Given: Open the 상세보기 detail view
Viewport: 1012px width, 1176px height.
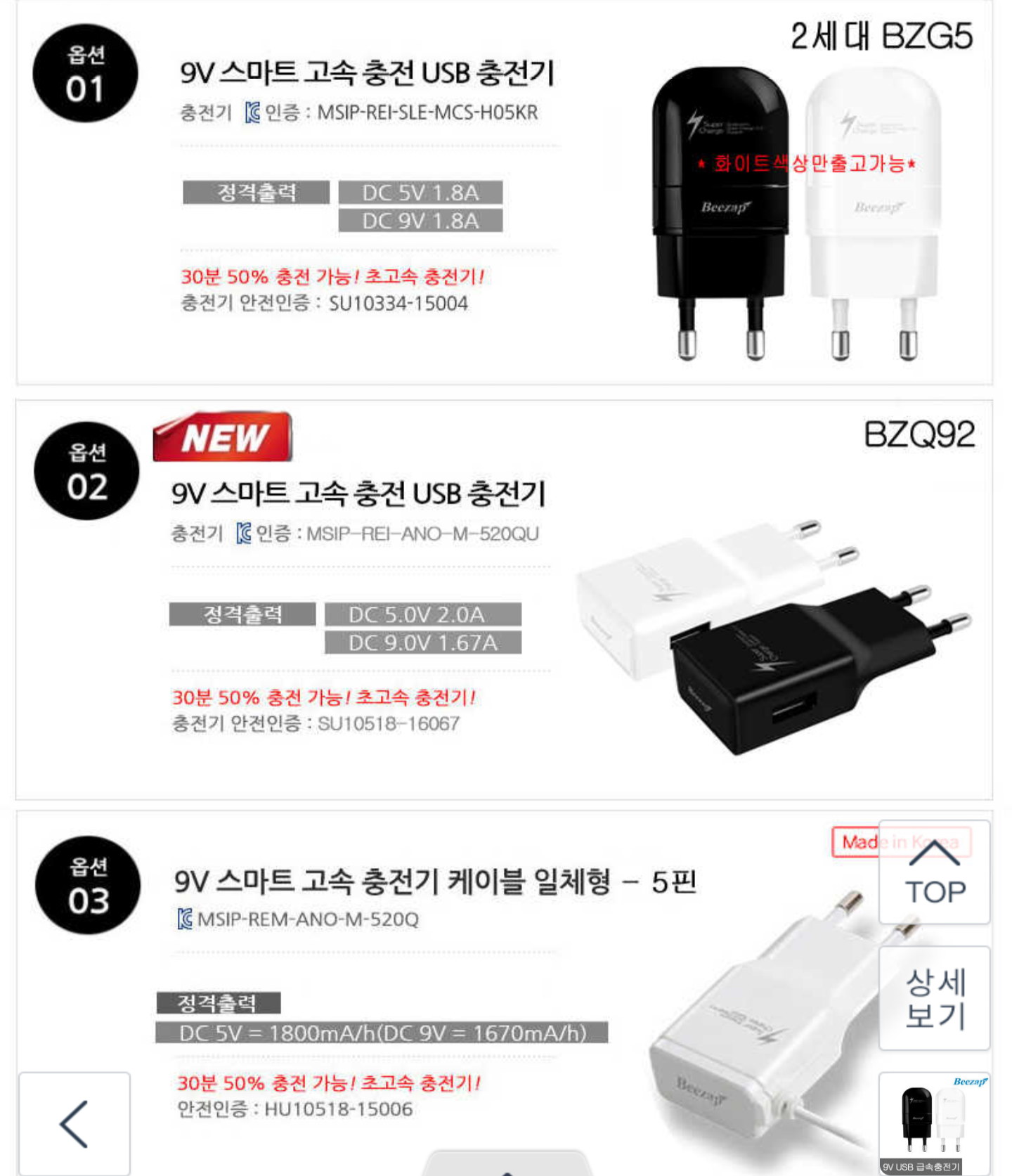Looking at the screenshot, I should pyautogui.click(x=934, y=998).
